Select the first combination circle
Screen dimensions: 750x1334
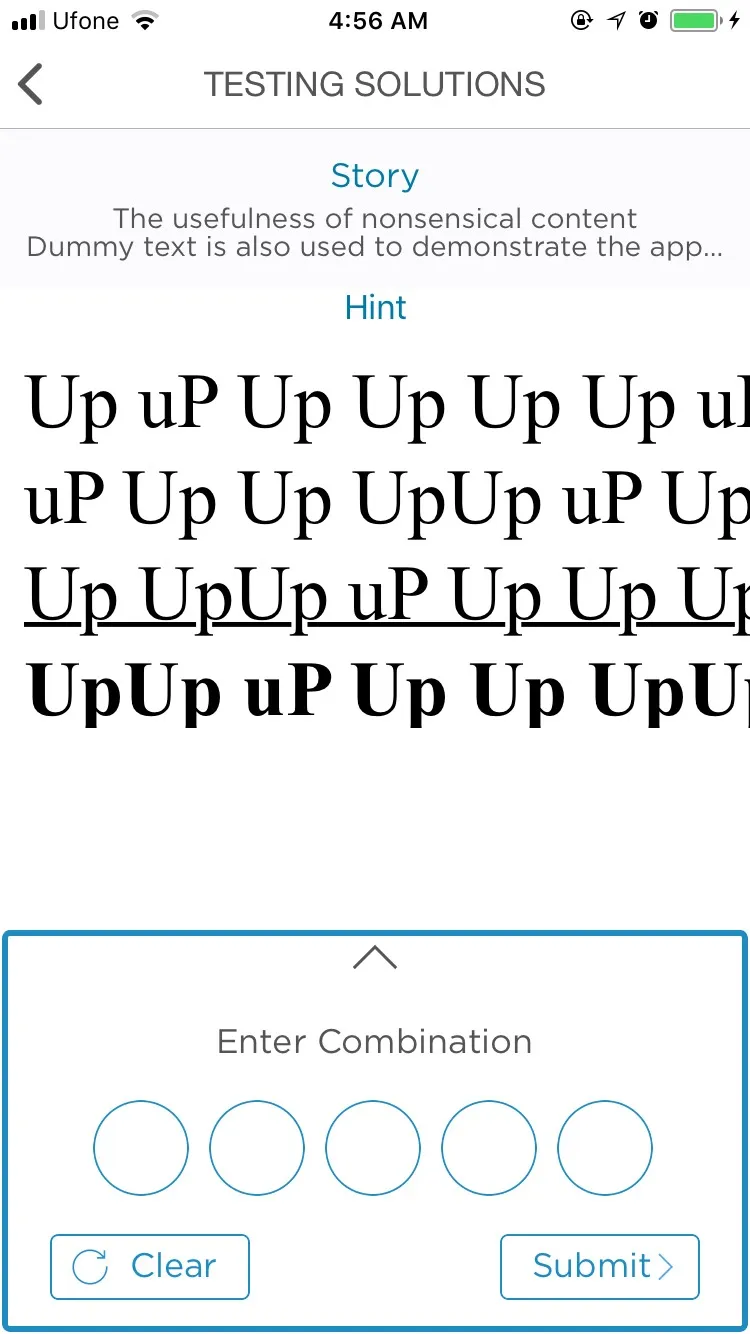coord(141,1147)
